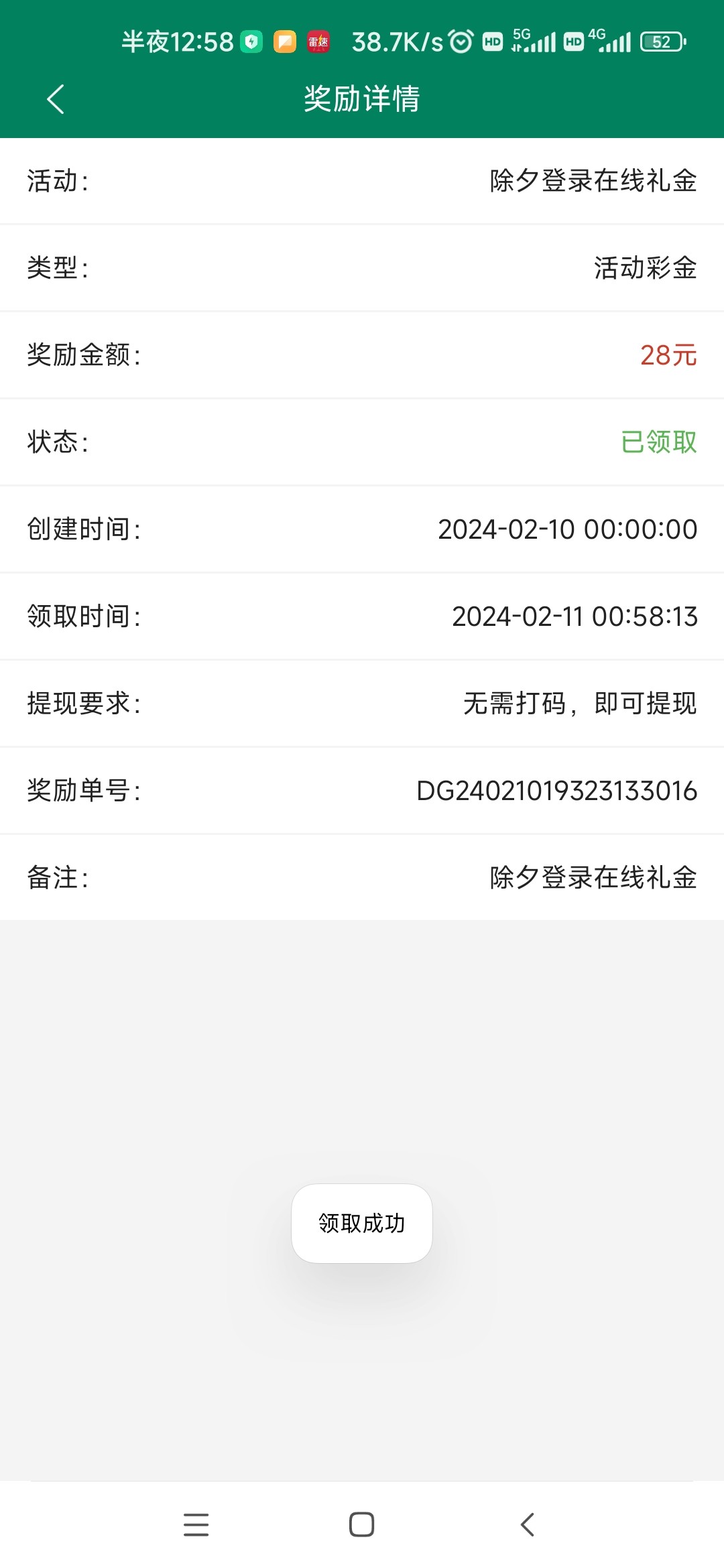Viewport: 724px width, 1568px height.
Task: Tap the system back arrow
Action: pyautogui.click(x=528, y=1524)
